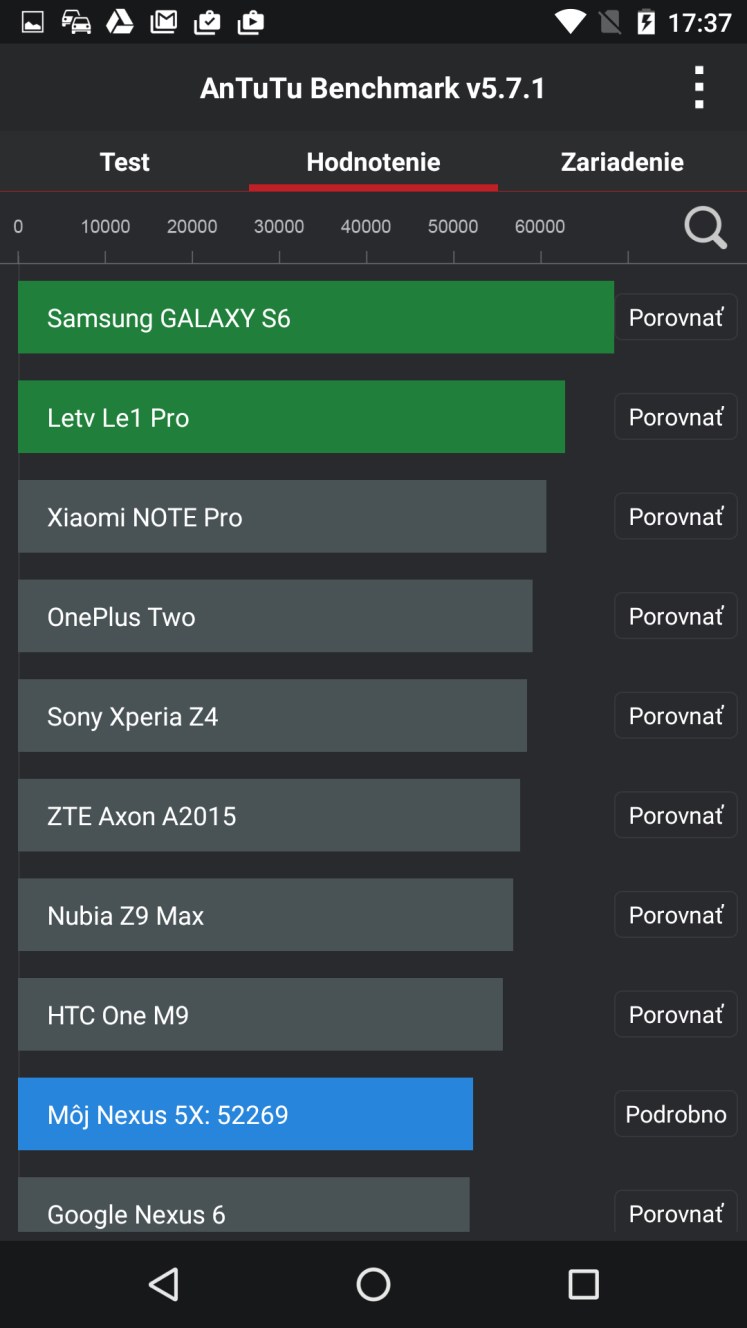Tap Porovnať next to Letv Le1 Pro
747x1328 pixels.
point(676,417)
